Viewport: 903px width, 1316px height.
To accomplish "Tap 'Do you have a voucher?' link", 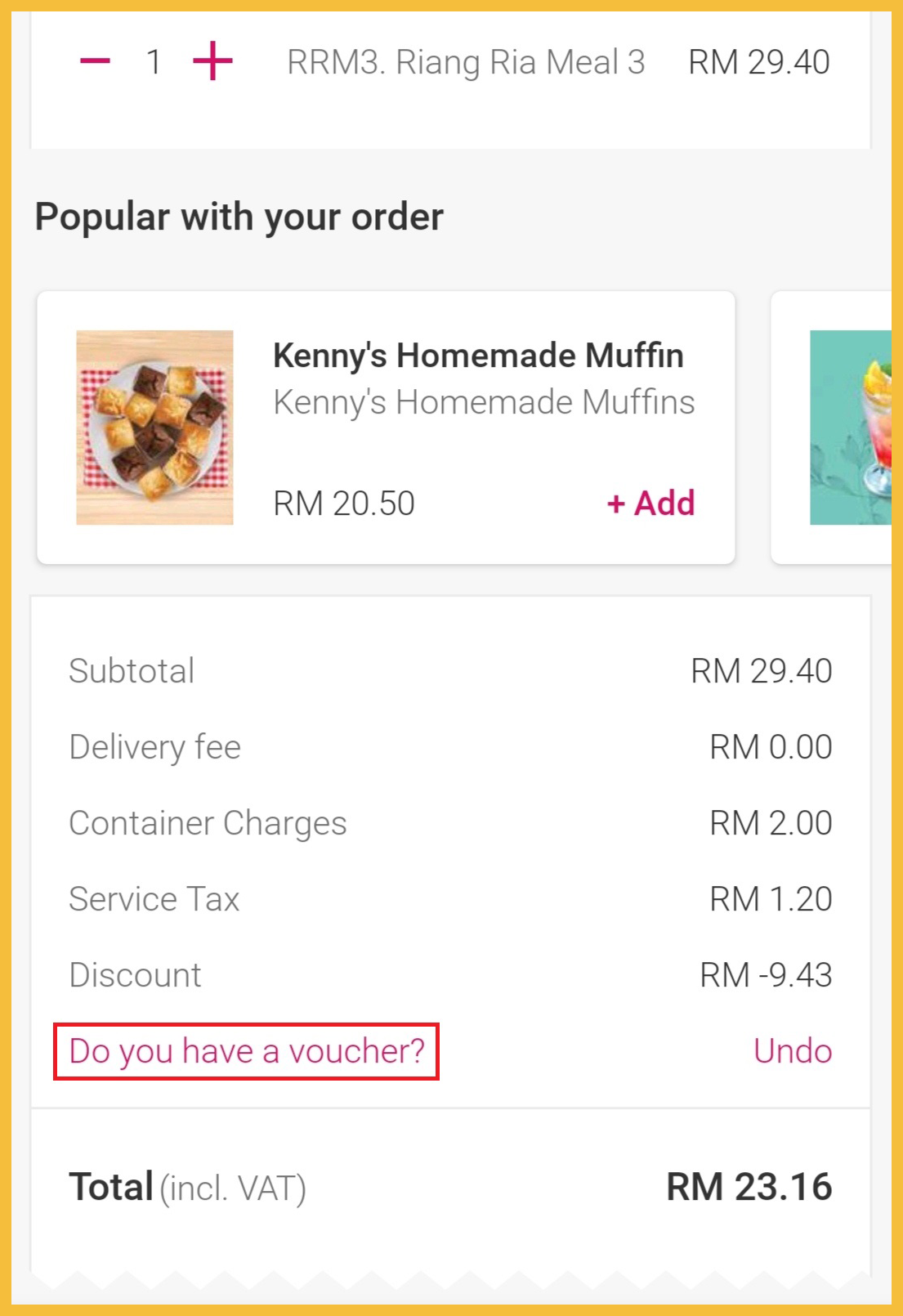I will 246,1051.
